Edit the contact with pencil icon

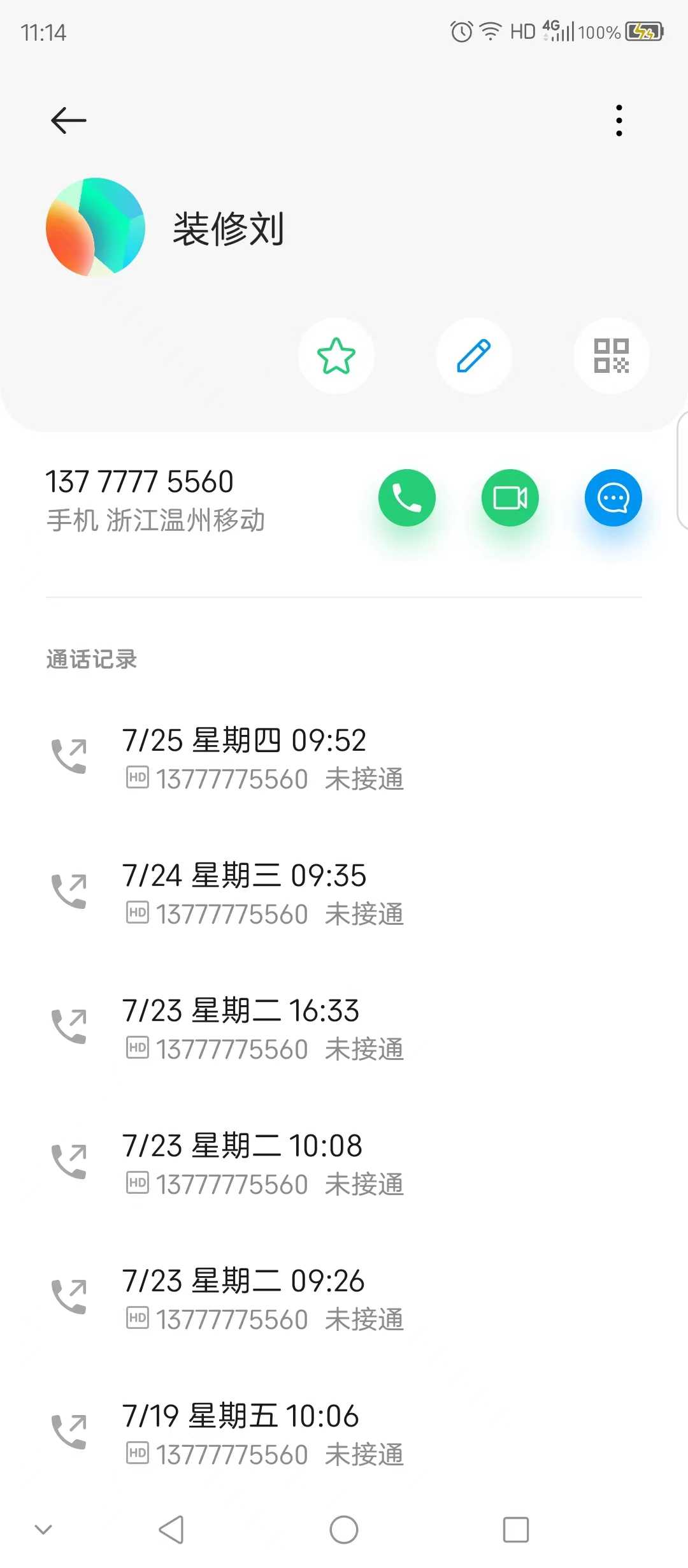click(474, 356)
